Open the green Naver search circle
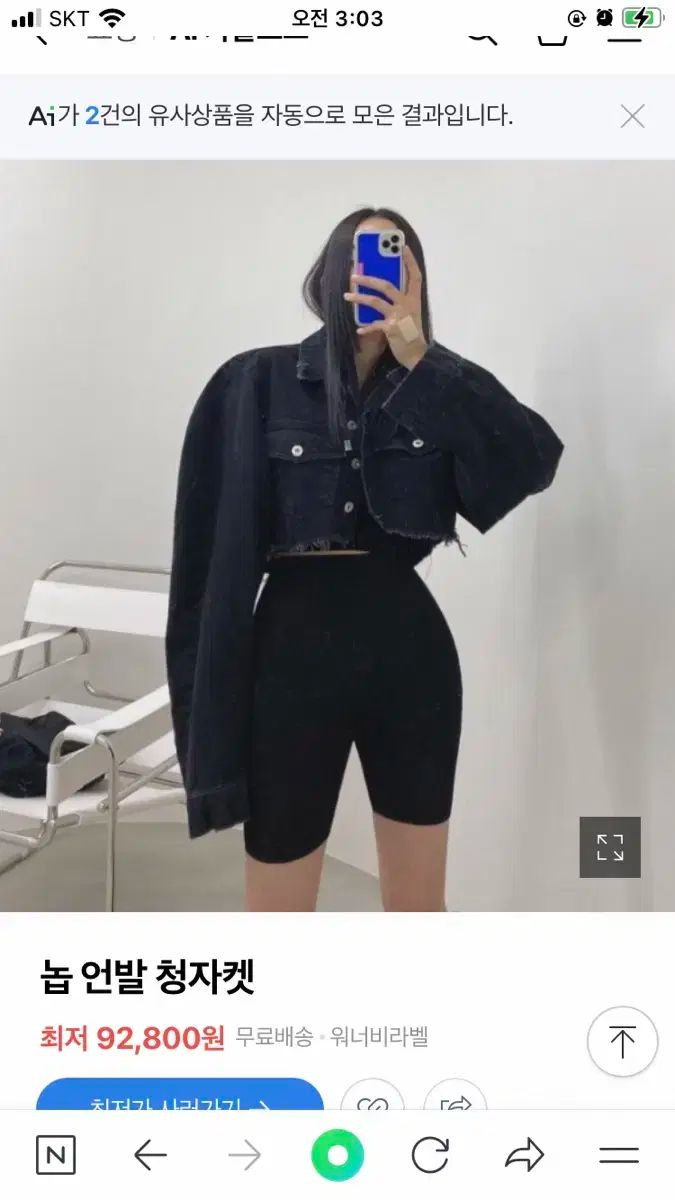The width and height of the screenshot is (675, 1200). click(x=337, y=1156)
